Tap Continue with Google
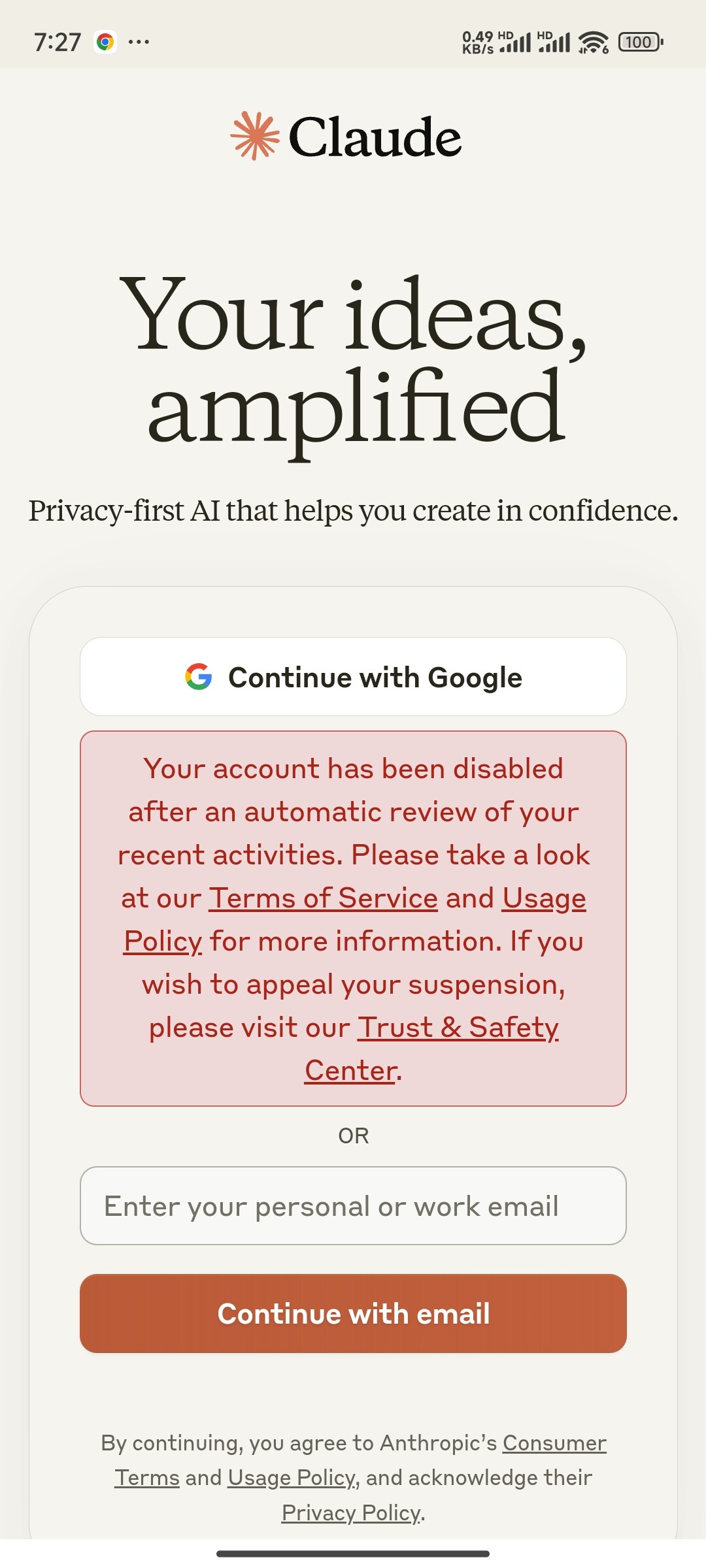The width and height of the screenshot is (706, 1568). coord(353,677)
